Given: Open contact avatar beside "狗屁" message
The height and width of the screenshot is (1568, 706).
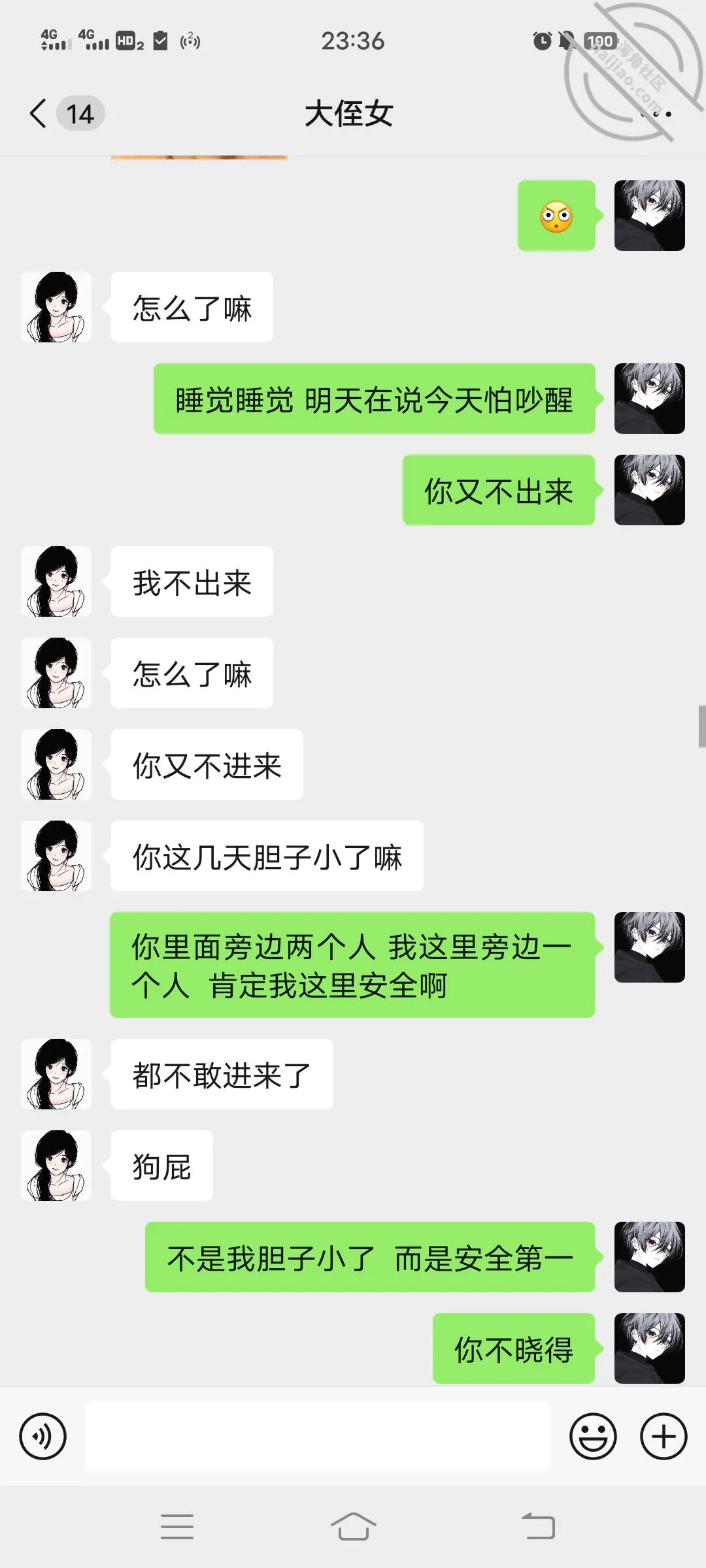Looking at the screenshot, I should tap(56, 1166).
